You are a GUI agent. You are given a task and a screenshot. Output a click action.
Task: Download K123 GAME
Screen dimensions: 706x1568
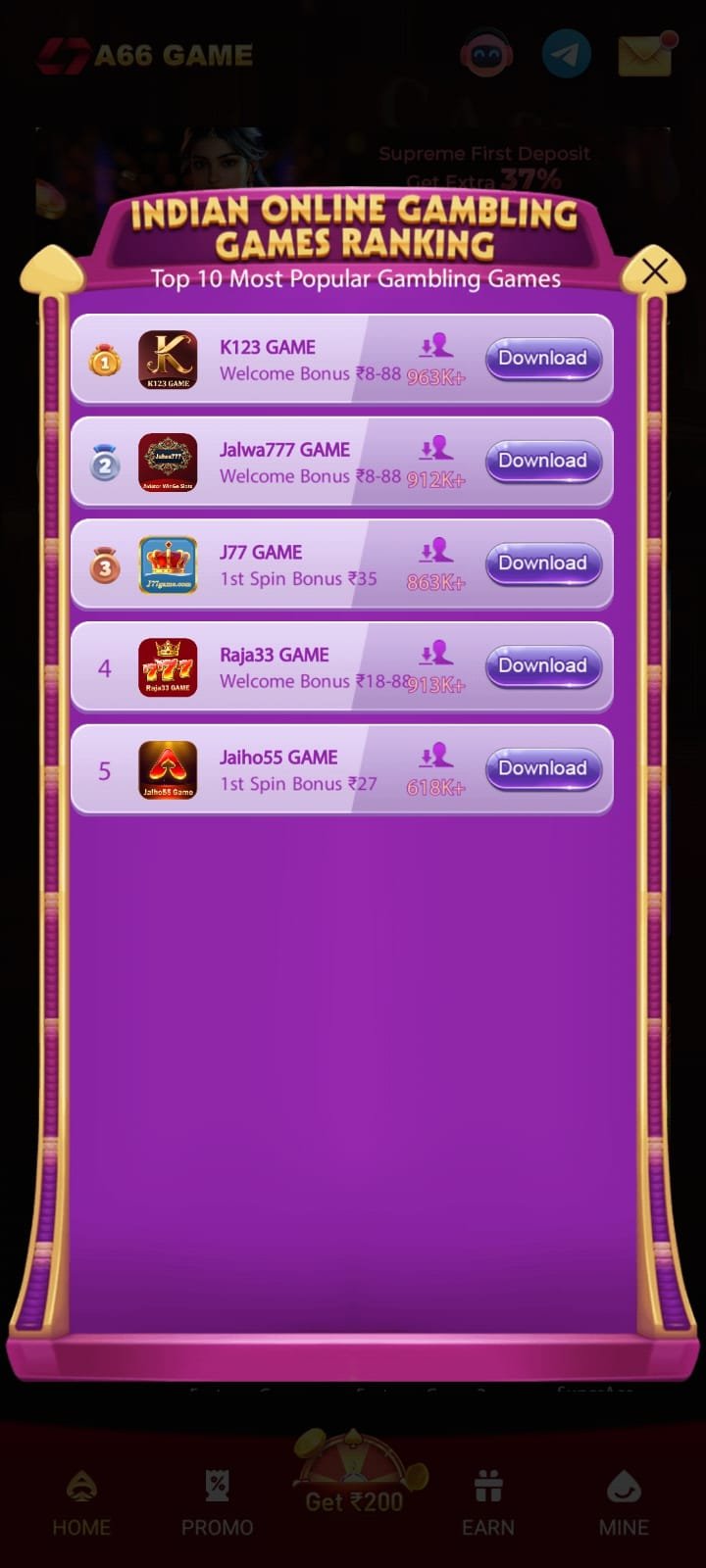[542, 359]
